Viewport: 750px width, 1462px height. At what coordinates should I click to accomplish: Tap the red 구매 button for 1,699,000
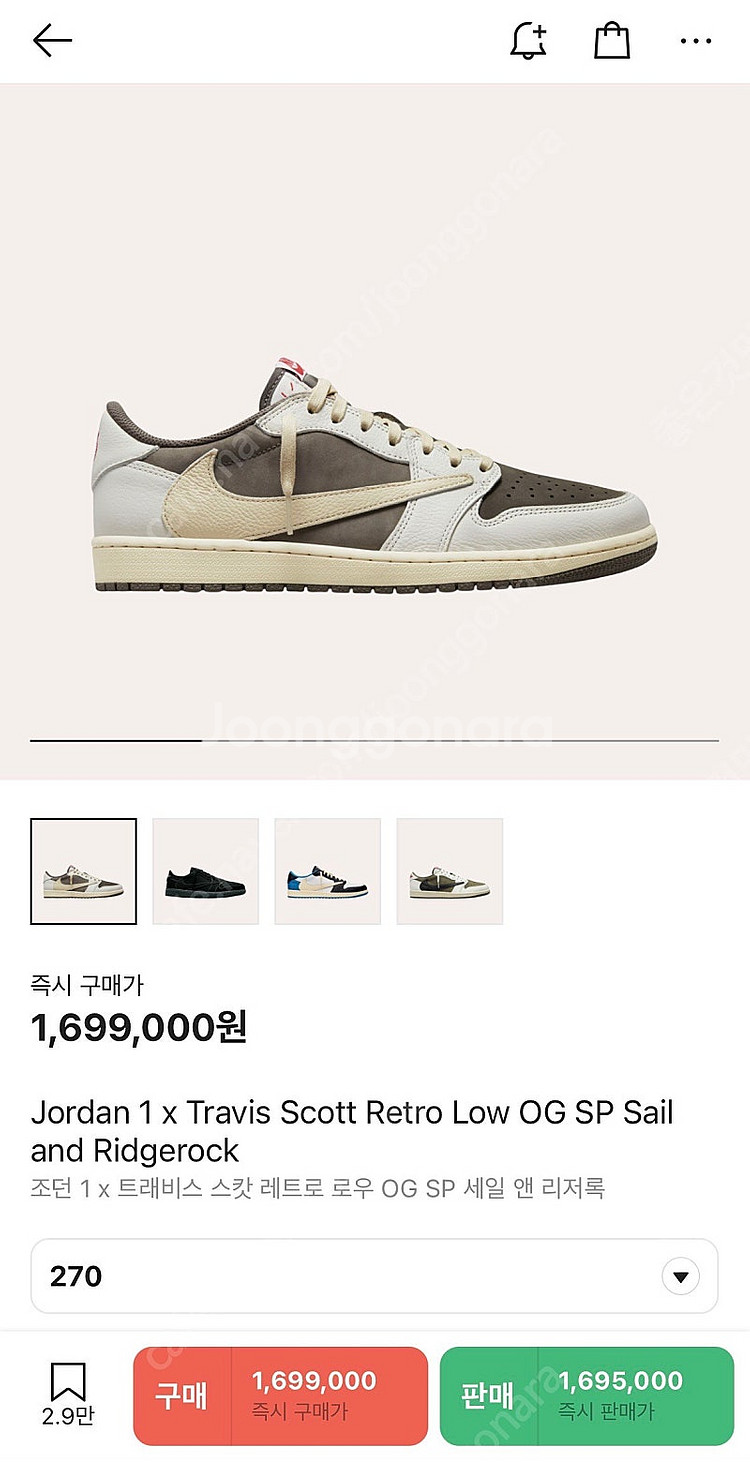click(x=280, y=1395)
